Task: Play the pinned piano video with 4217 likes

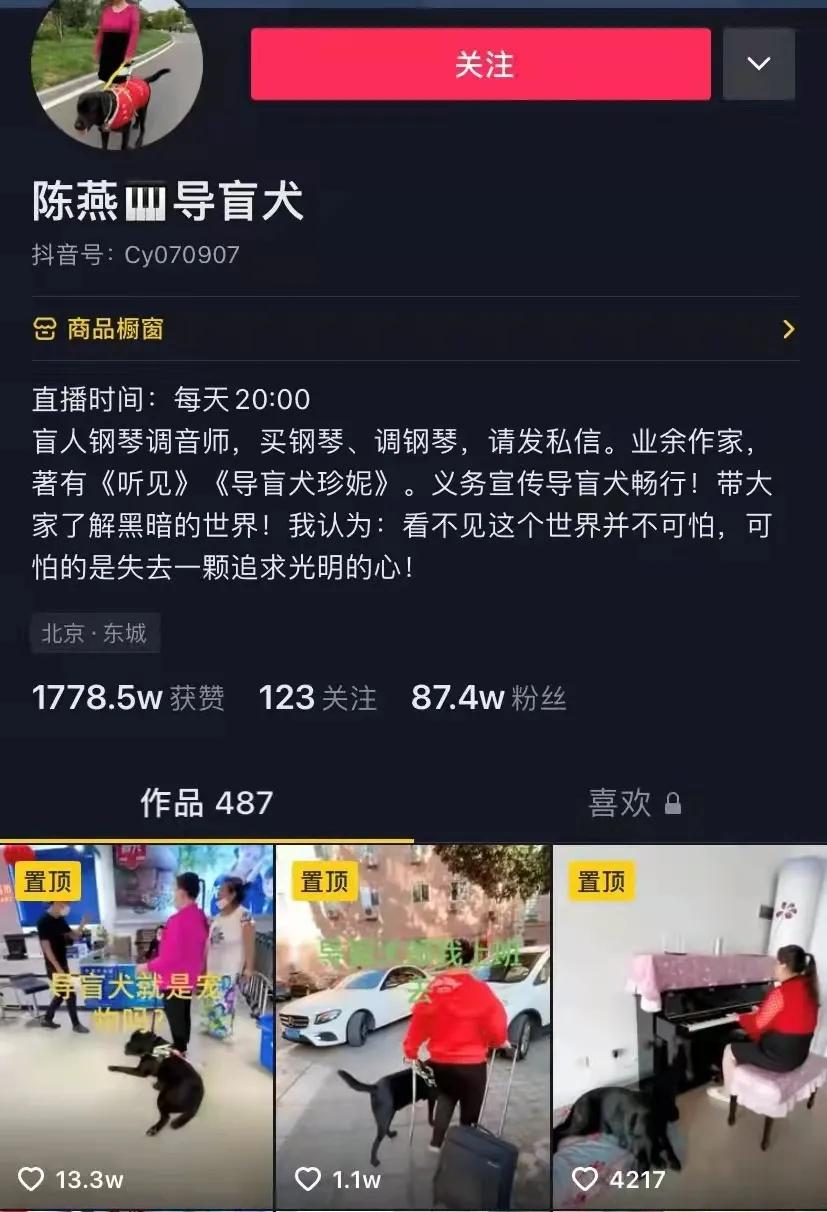Action: 690,1026
